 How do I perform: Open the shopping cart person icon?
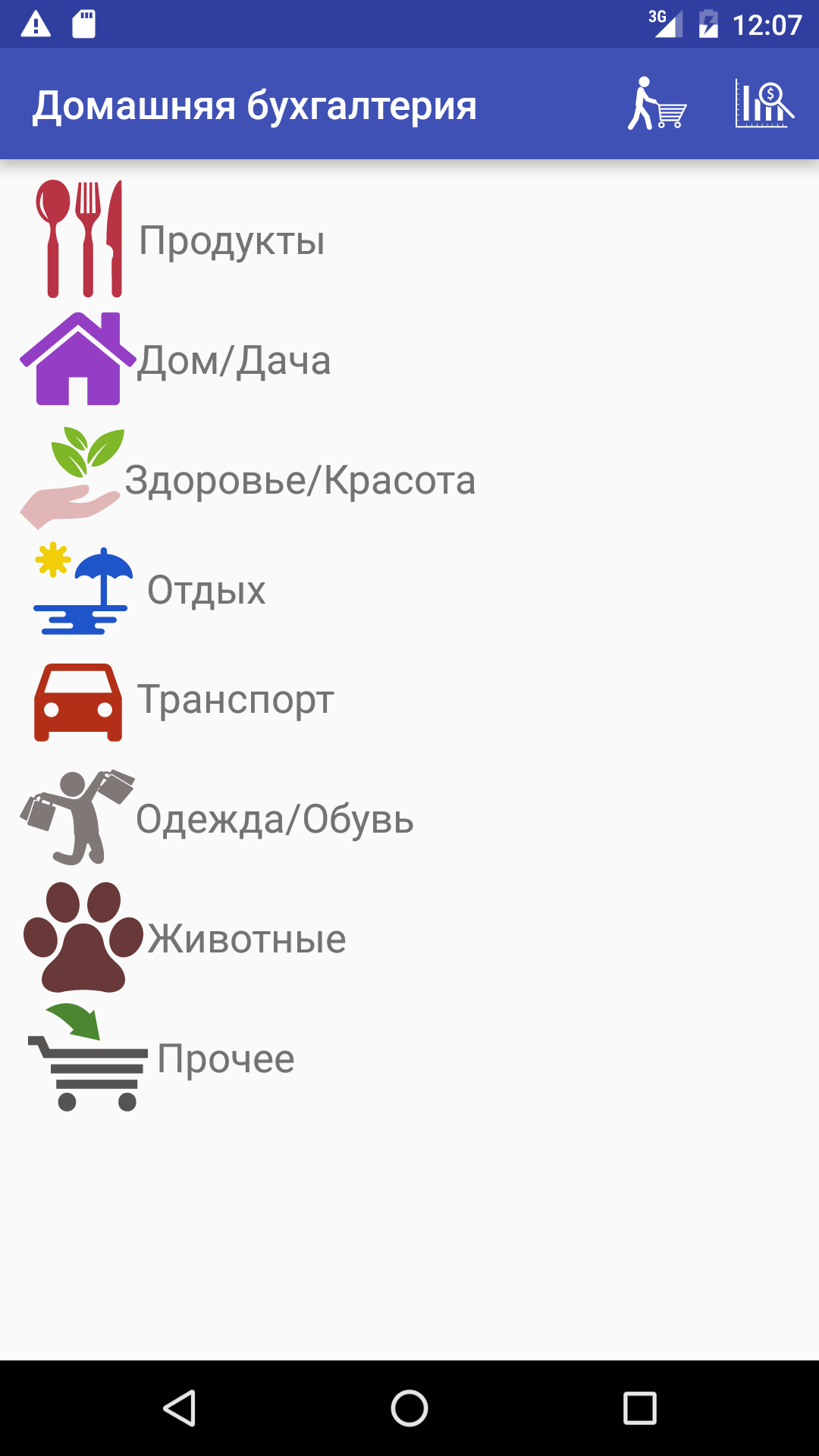[x=657, y=104]
